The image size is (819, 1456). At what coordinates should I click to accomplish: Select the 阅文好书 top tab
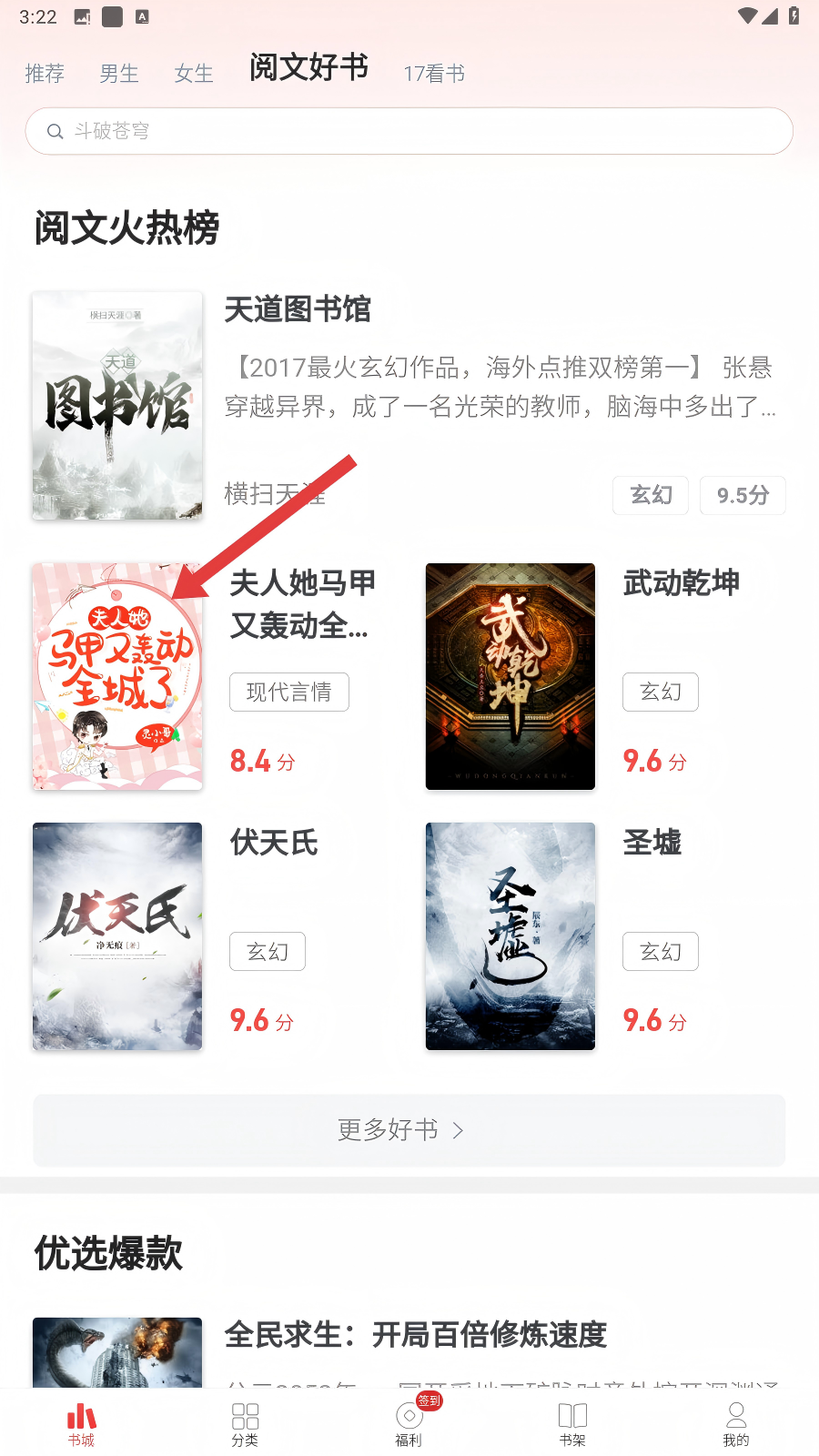308,68
